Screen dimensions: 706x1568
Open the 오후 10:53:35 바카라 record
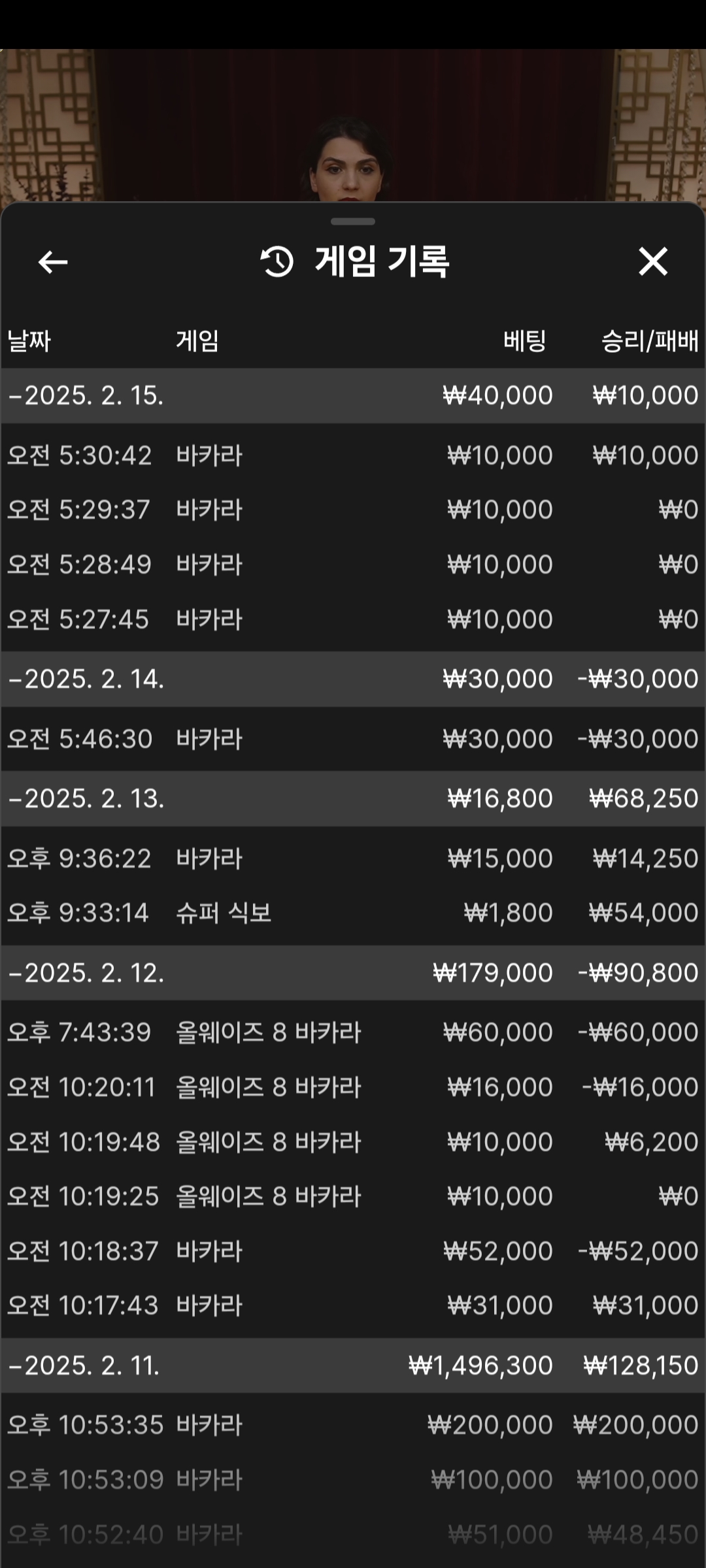pyautogui.click(x=353, y=1425)
